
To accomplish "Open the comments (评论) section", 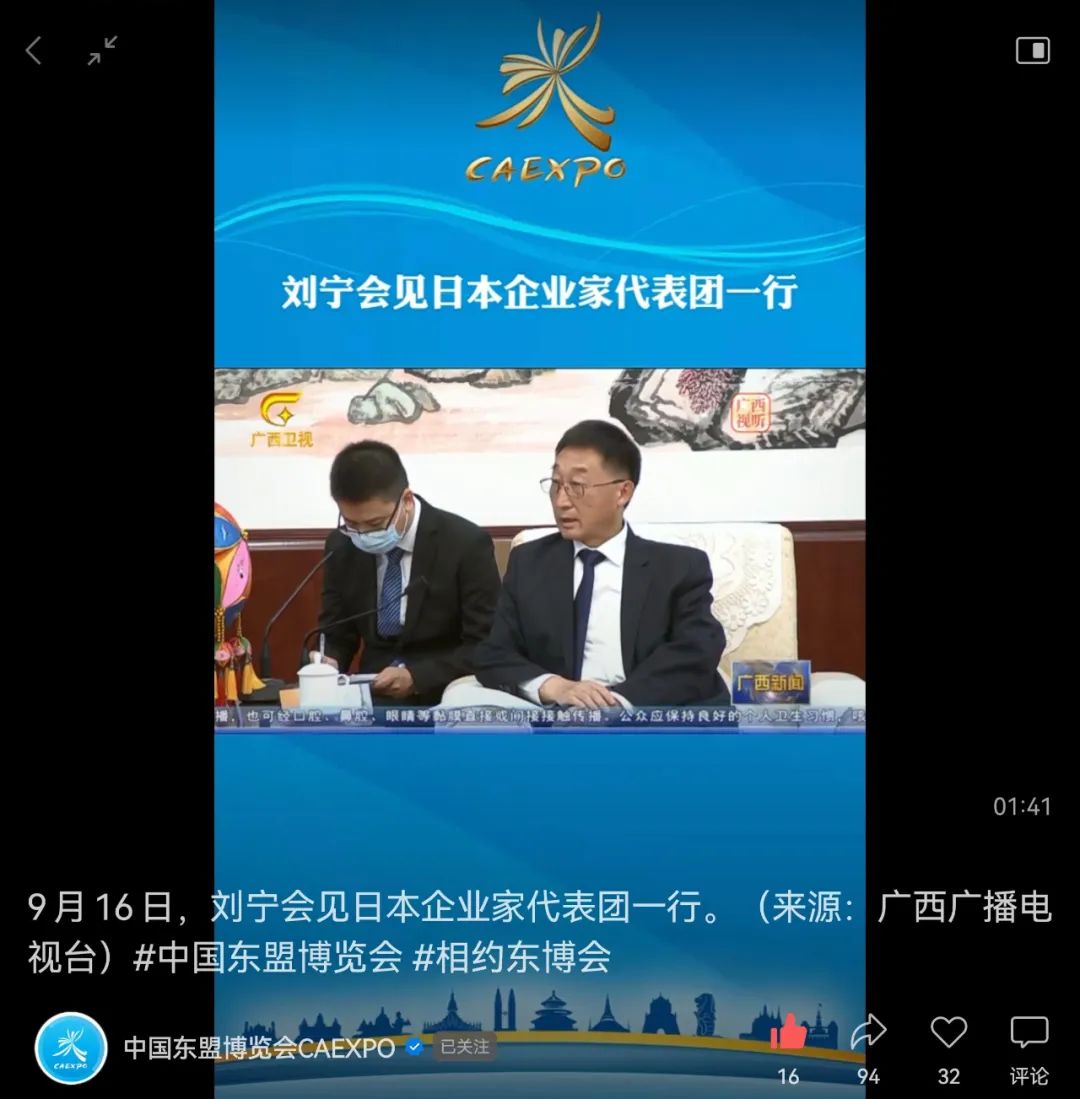I will point(1029,1034).
